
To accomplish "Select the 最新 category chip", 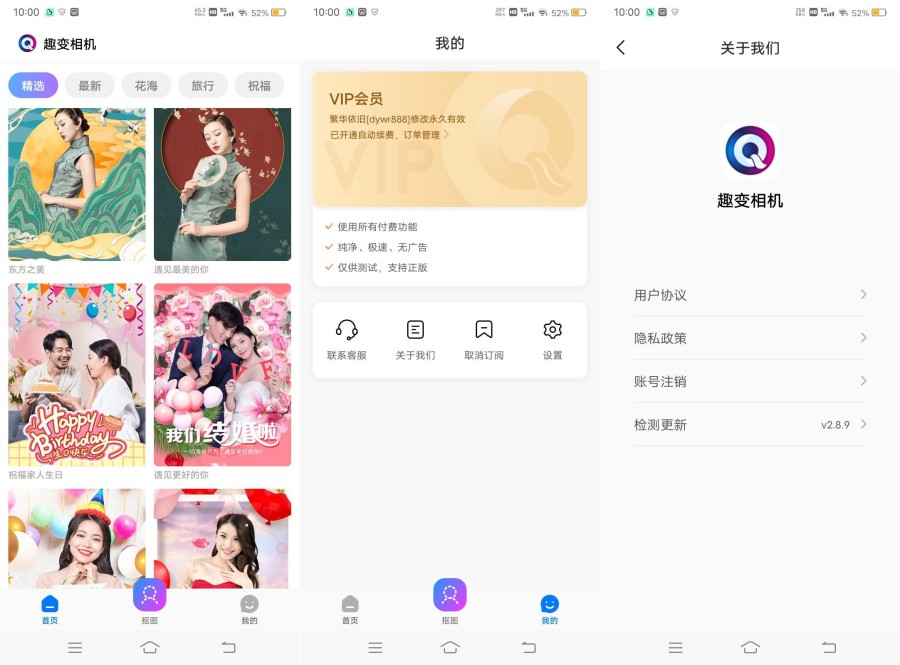I will coord(90,86).
